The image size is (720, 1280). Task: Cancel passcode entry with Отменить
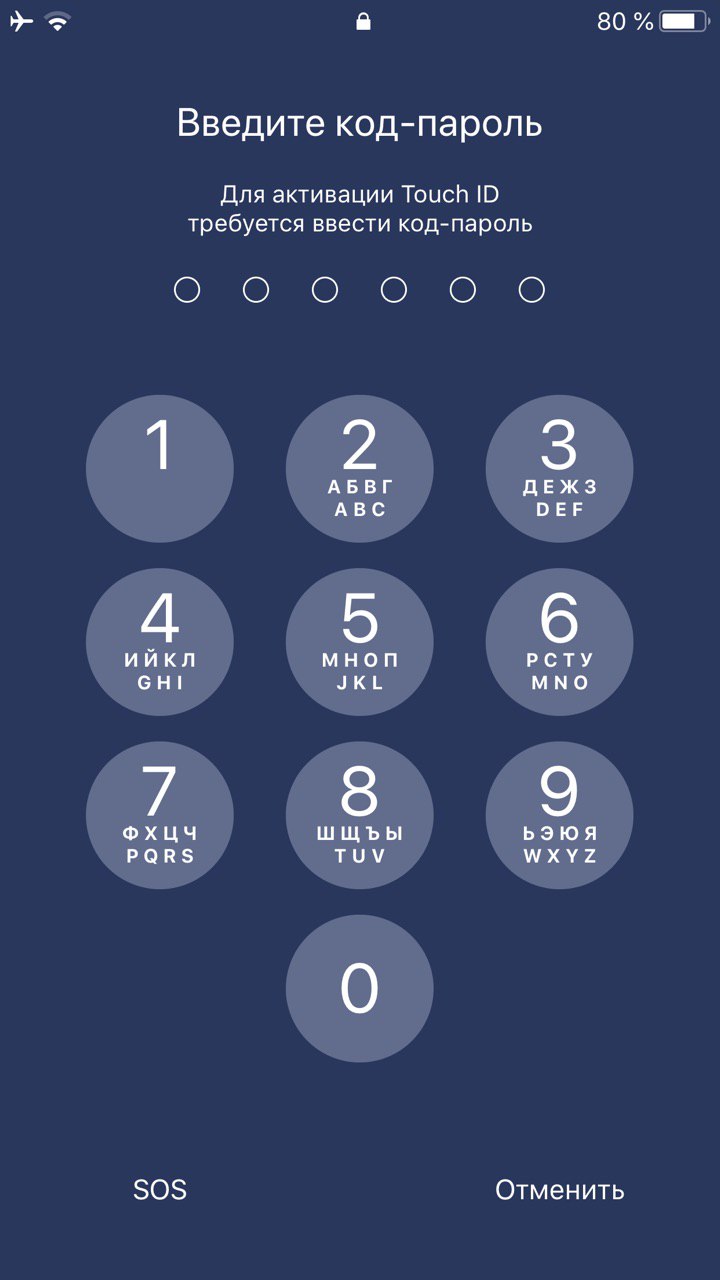click(x=560, y=1190)
